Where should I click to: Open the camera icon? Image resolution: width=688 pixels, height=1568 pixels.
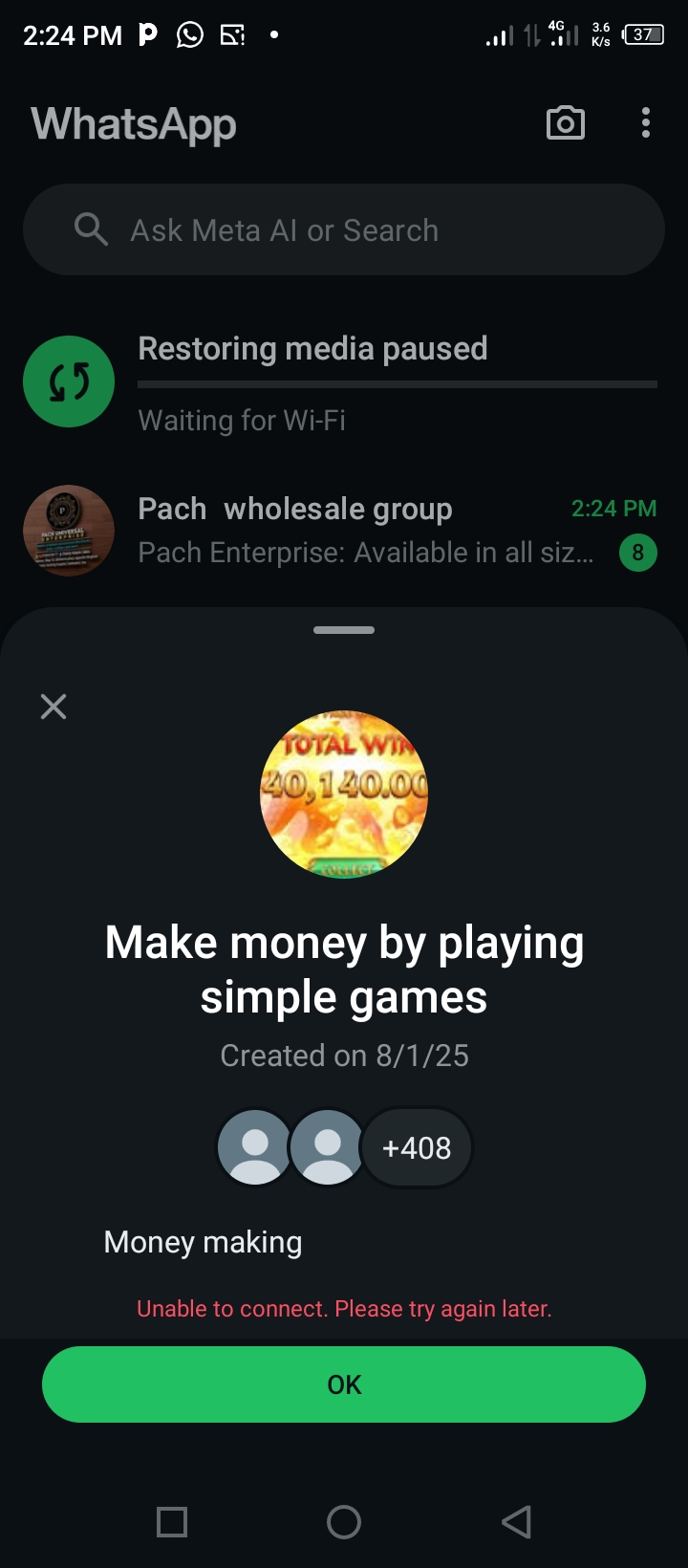[565, 123]
